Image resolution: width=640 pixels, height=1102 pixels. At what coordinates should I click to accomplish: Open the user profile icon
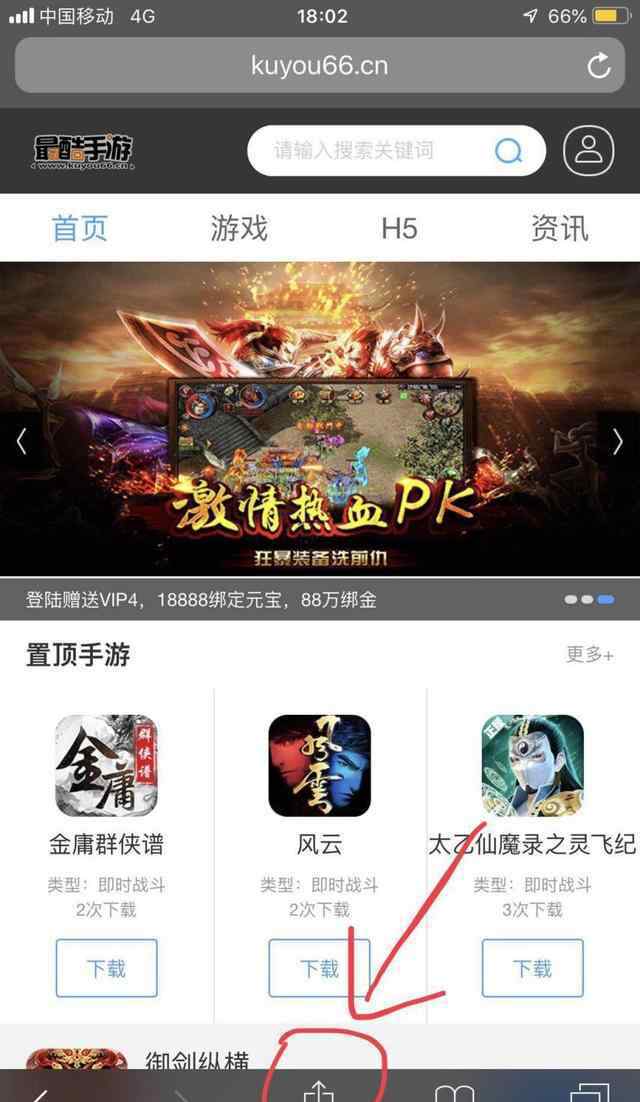(x=588, y=150)
